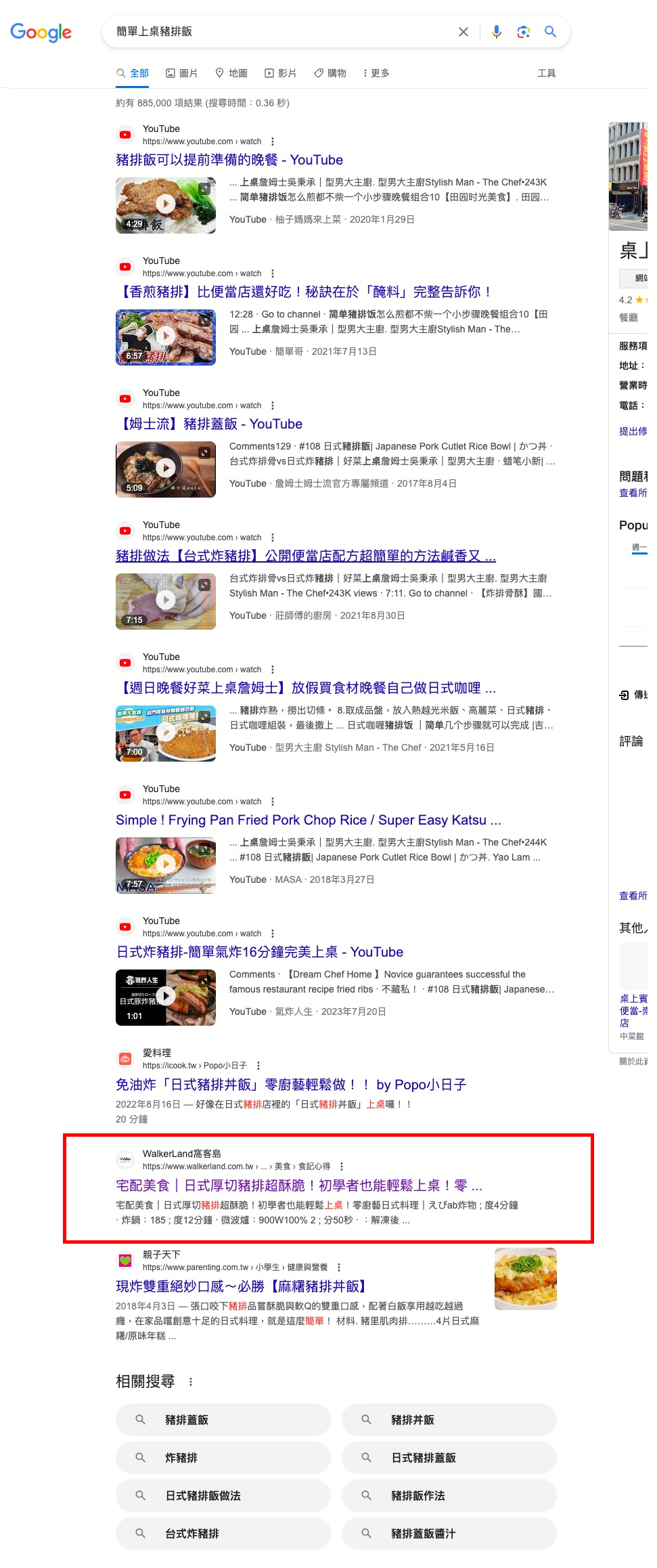Open the 工具 search tools
657x1568 pixels.
[x=546, y=73]
